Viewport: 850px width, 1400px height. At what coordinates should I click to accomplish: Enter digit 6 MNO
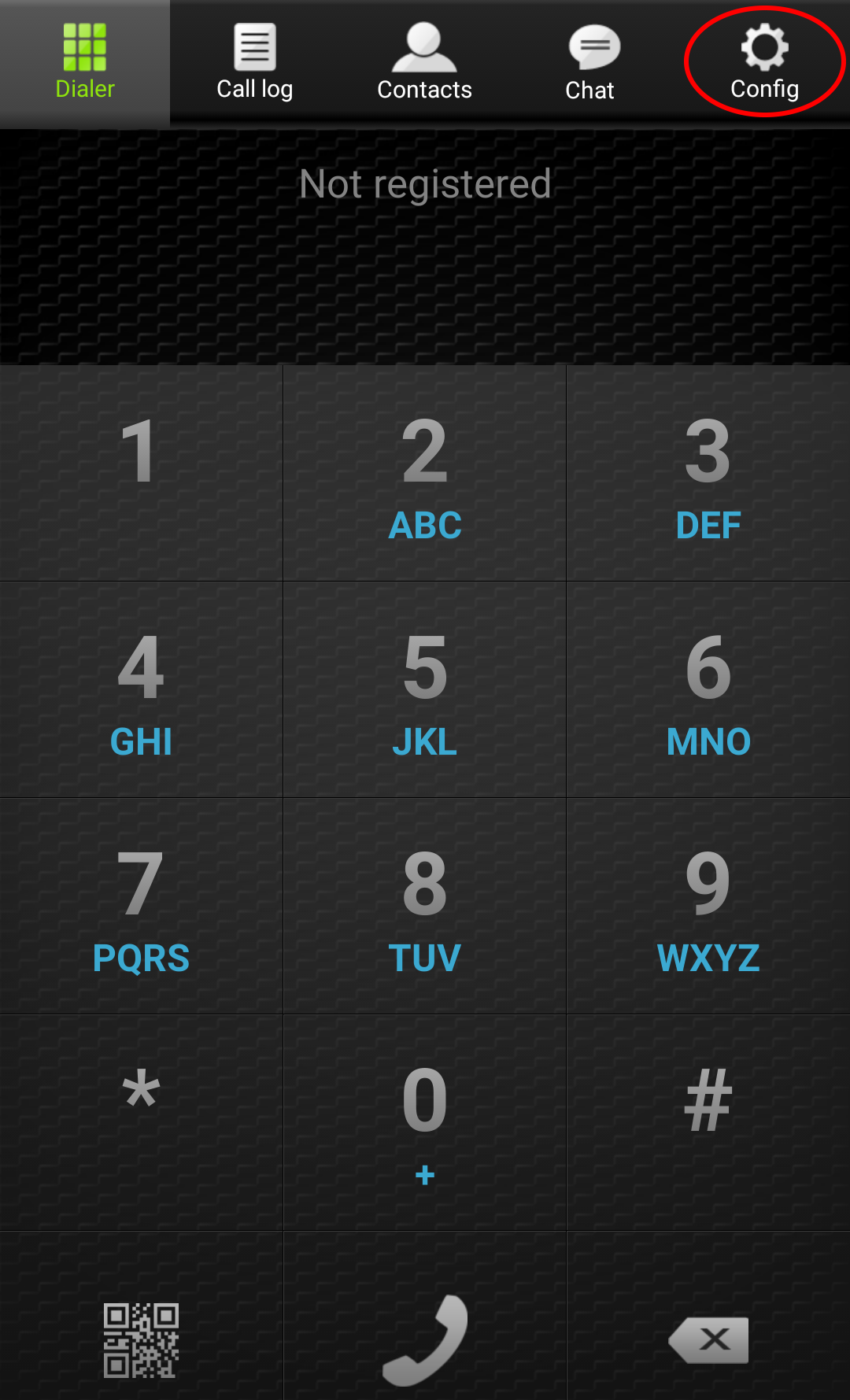coord(708,690)
